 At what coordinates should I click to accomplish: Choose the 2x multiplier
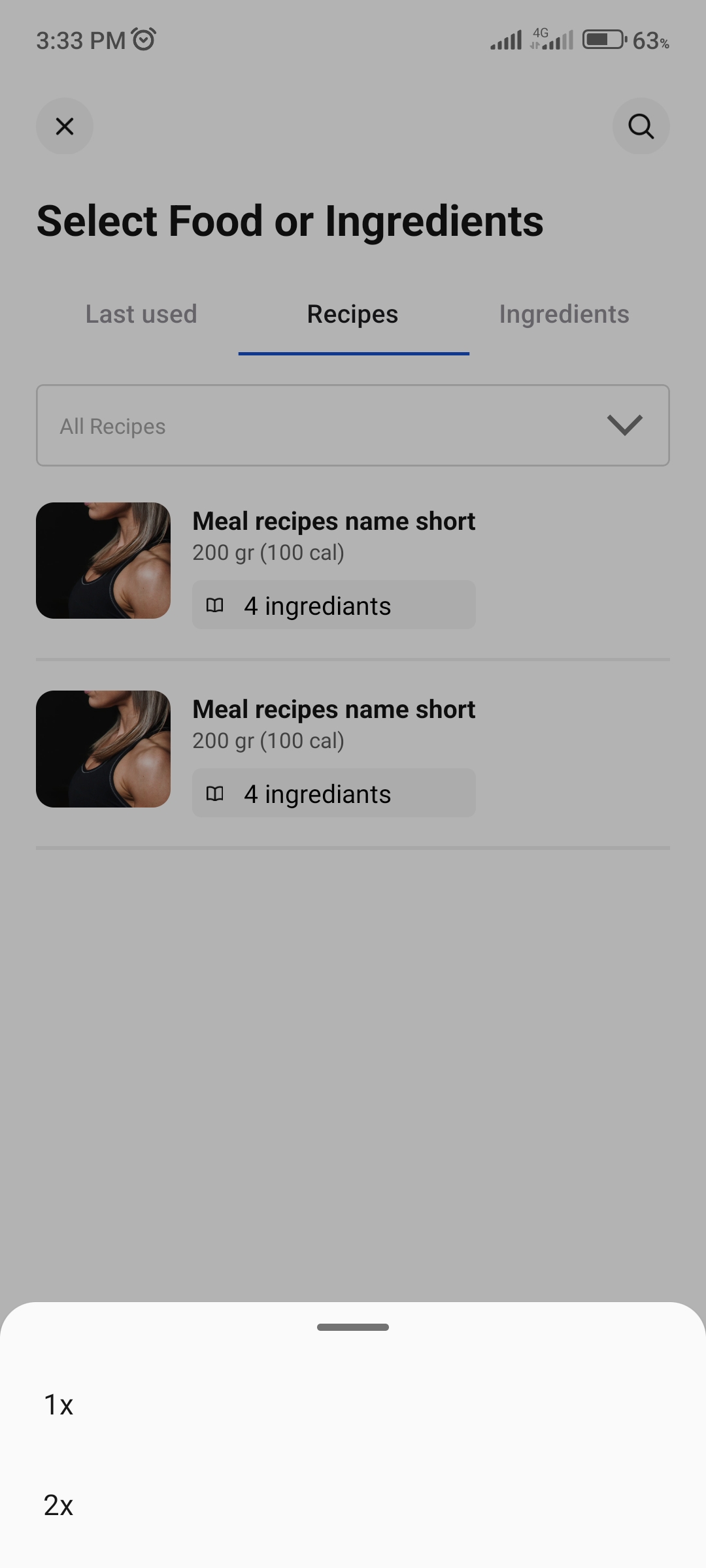pyautogui.click(x=59, y=1505)
